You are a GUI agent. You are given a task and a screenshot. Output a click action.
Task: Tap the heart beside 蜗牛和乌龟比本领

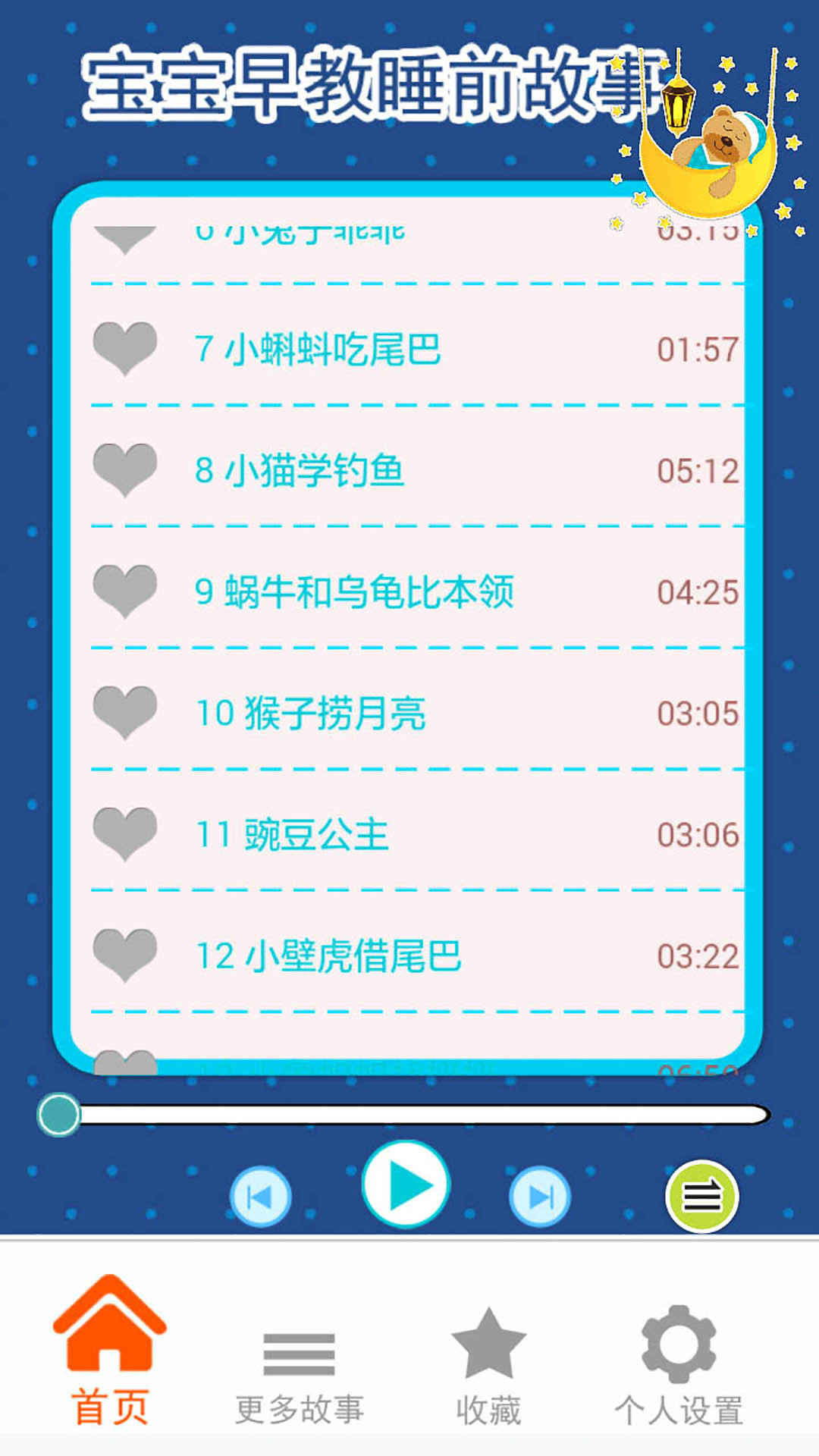pos(124,590)
